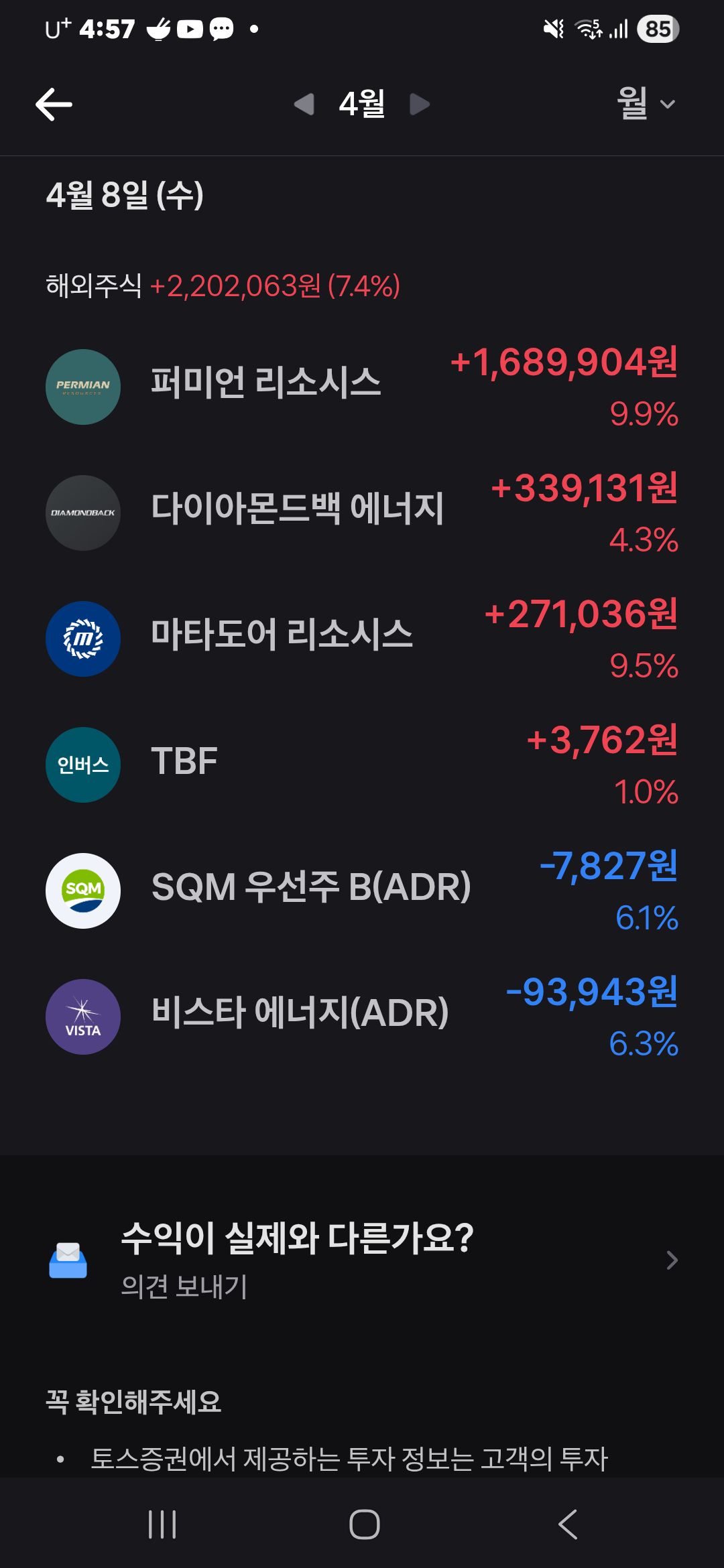Open SQM 우선주 B(ADR) row
Viewport: 724px width, 1568px height.
(x=362, y=891)
